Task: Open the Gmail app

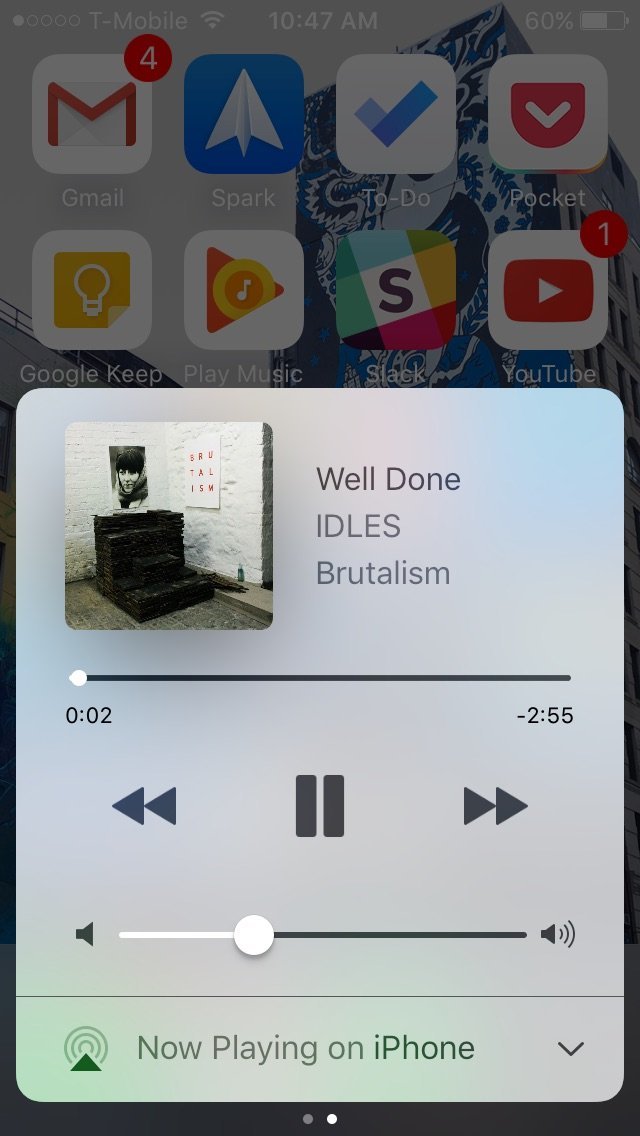Action: click(92, 114)
